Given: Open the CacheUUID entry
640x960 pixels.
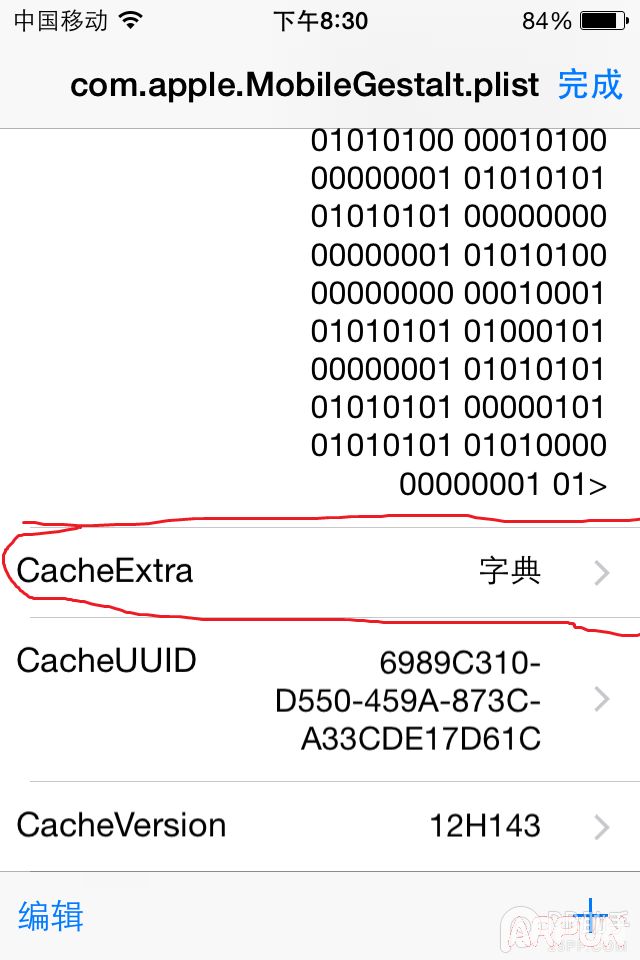Looking at the screenshot, I should [x=320, y=699].
